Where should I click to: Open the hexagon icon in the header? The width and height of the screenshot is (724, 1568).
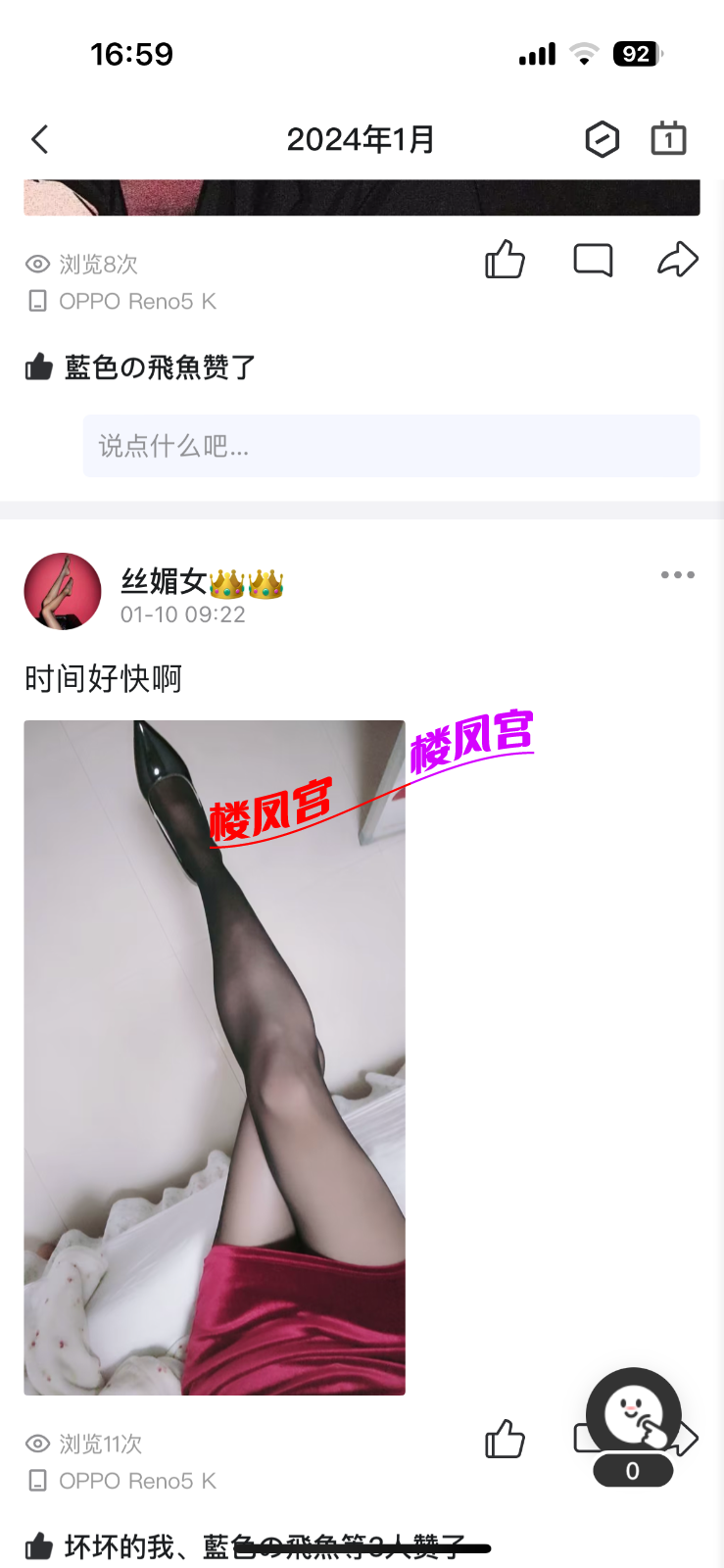602,140
